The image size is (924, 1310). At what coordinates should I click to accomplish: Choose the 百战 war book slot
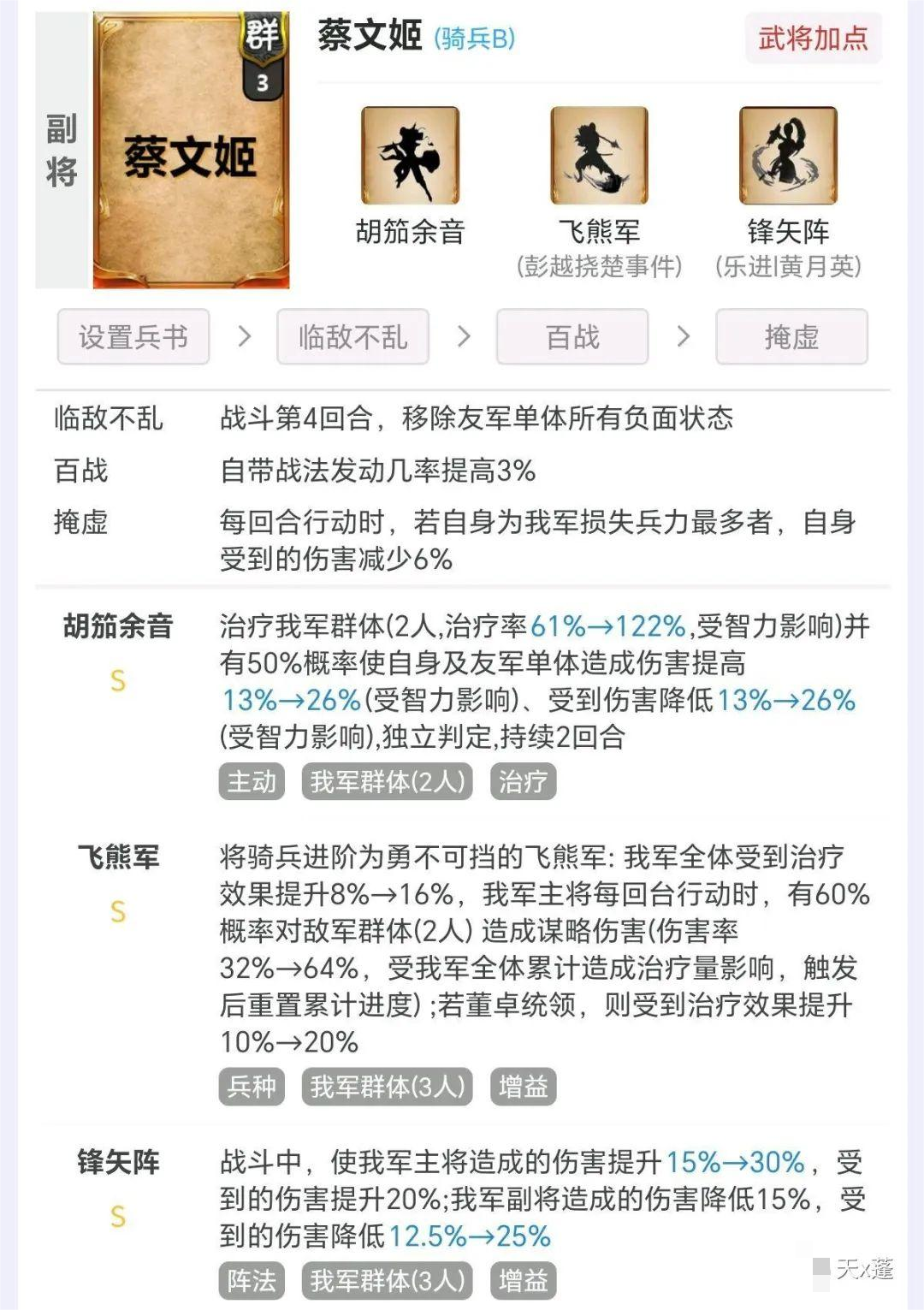tap(572, 337)
